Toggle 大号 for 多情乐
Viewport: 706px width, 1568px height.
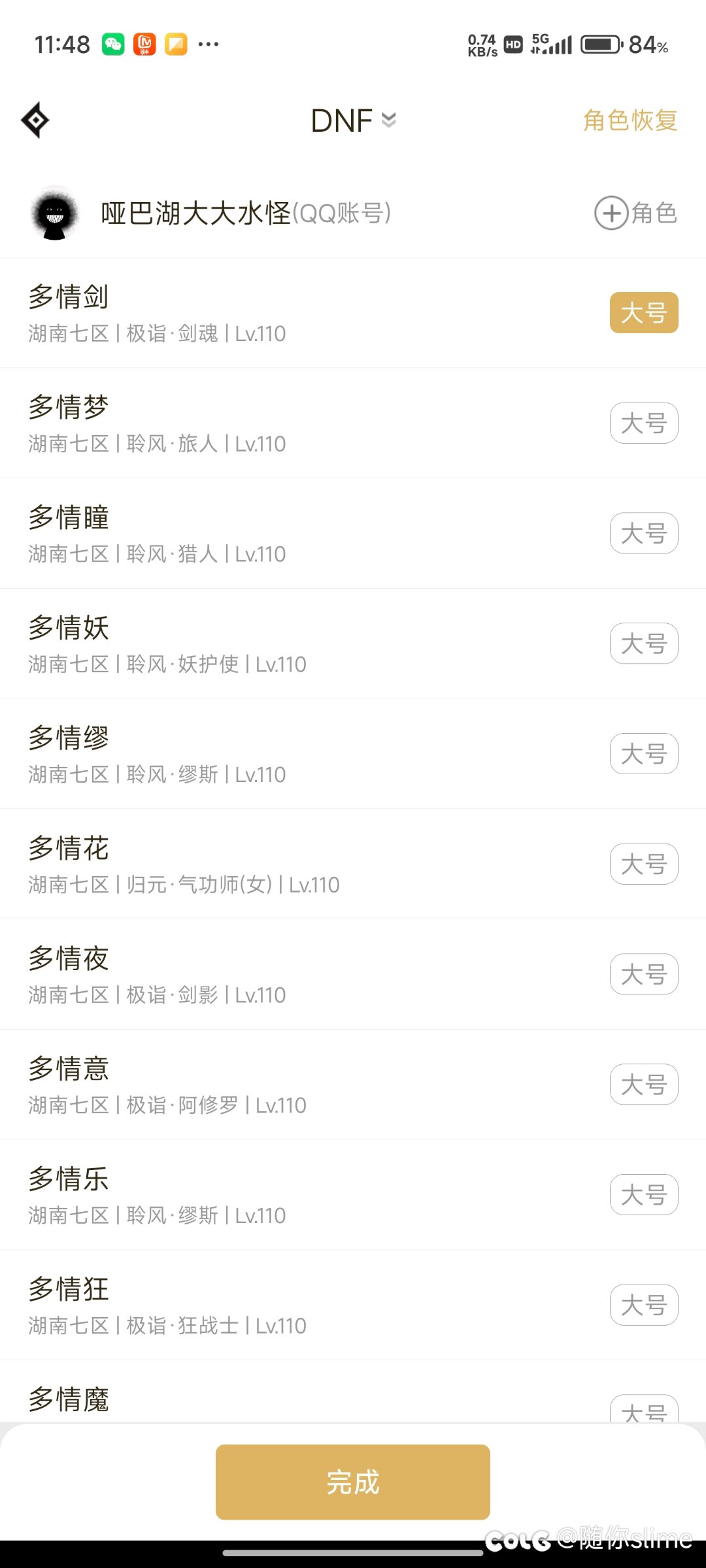click(x=643, y=1194)
